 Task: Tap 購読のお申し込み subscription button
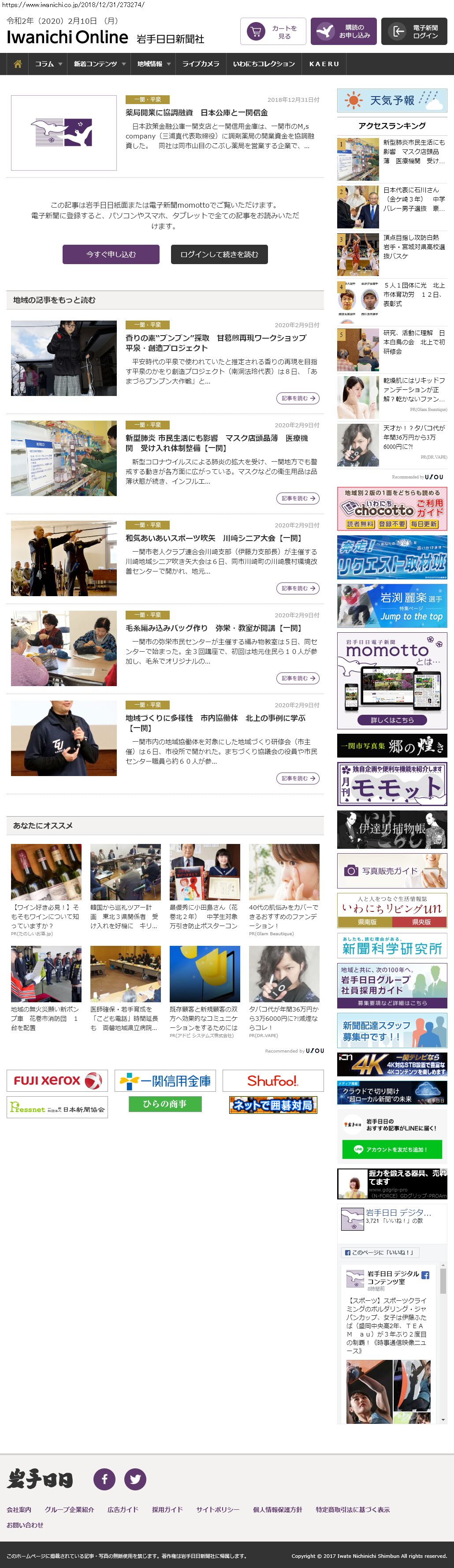point(343,32)
